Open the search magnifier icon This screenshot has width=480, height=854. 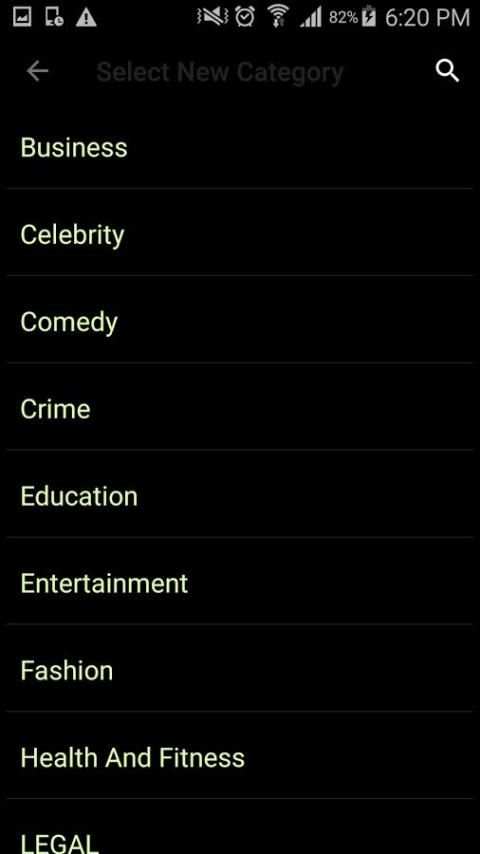[447, 71]
